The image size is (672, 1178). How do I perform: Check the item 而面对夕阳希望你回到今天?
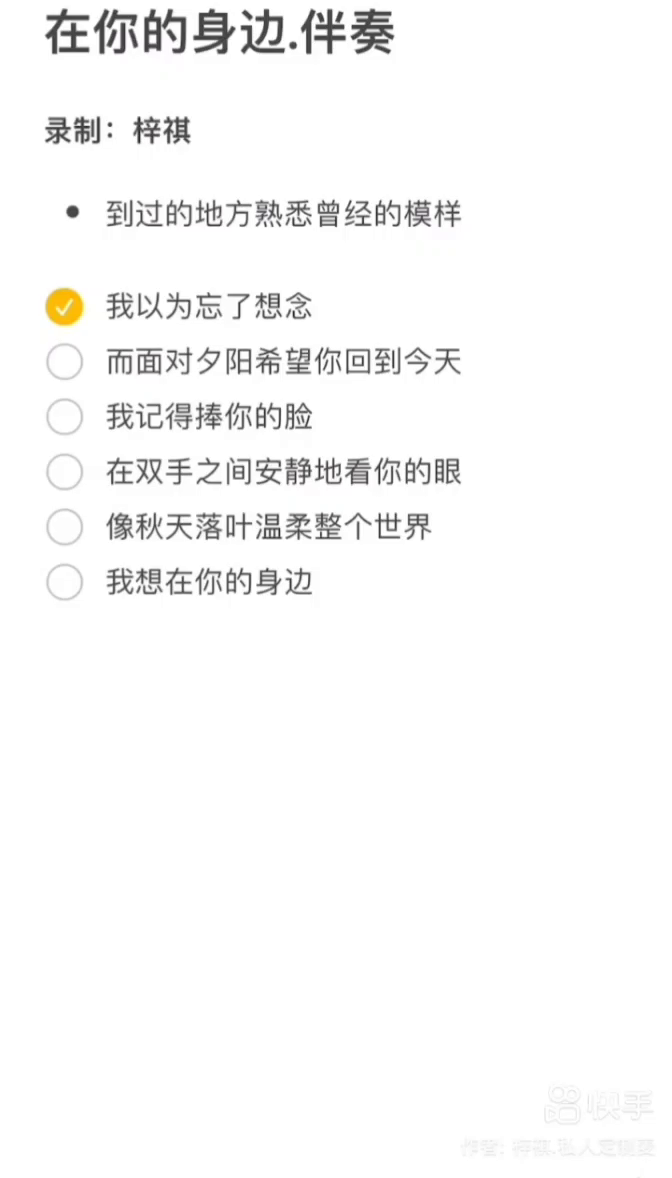coord(64,362)
